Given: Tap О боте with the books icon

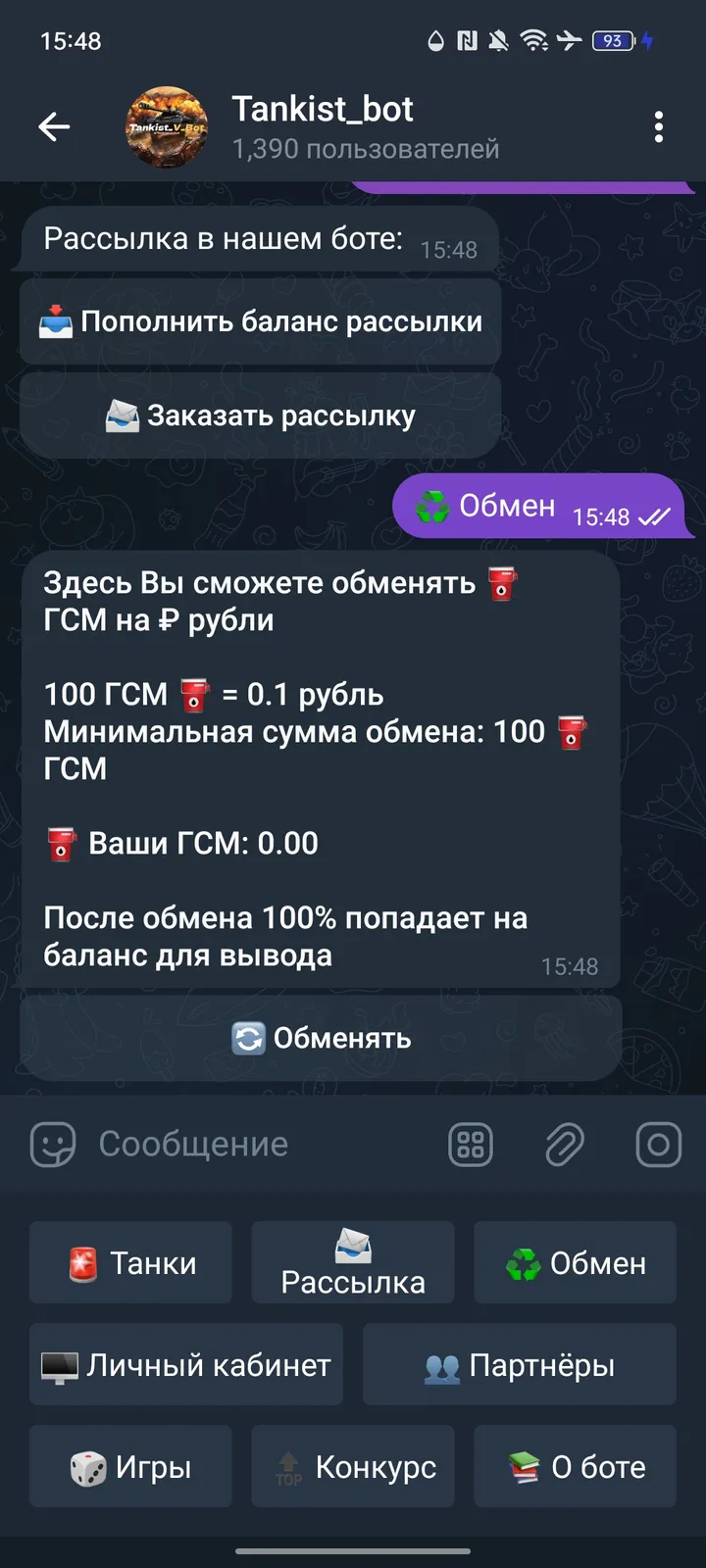Looking at the screenshot, I should tap(575, 1466).
